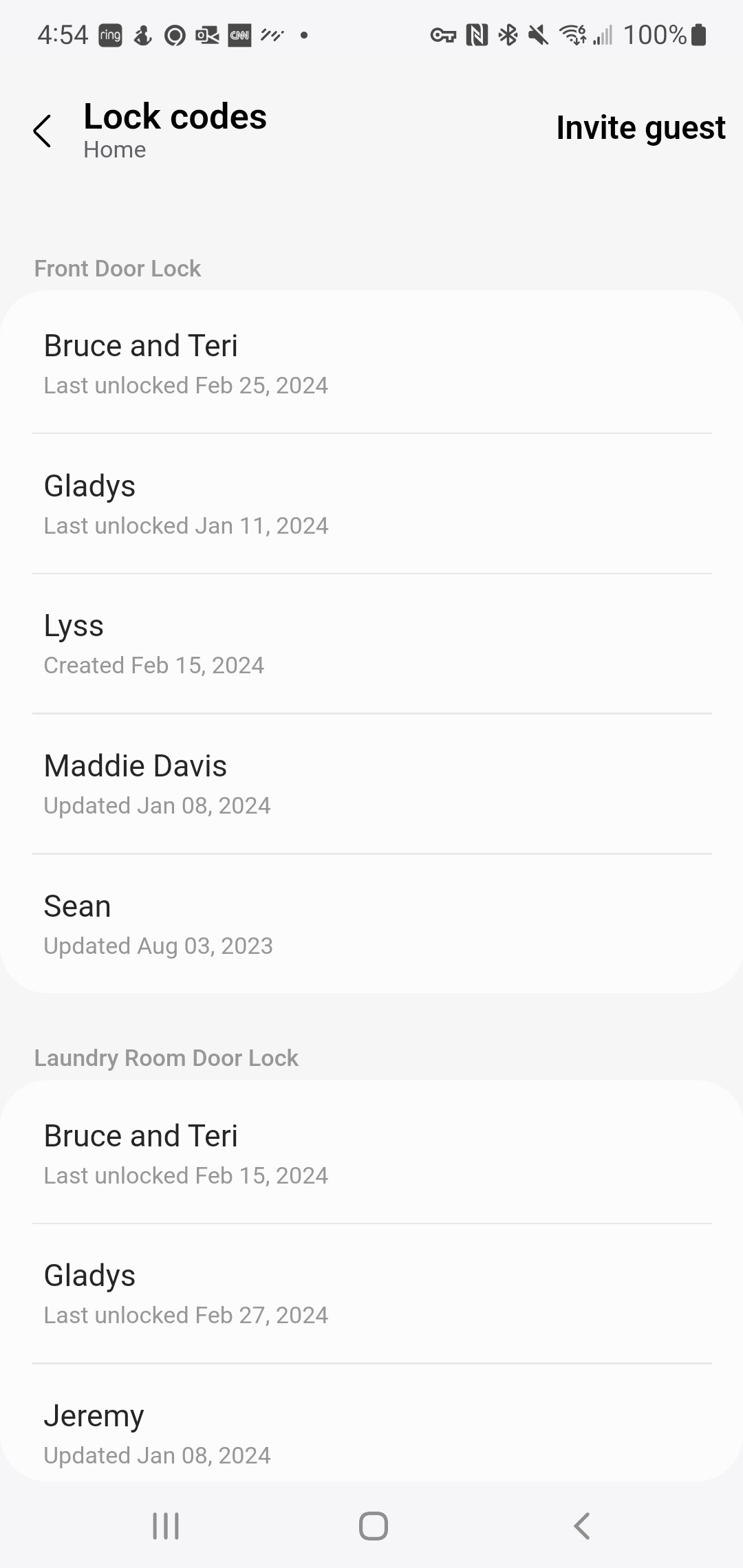Tap Invite guest
Screen dimensions: 743x1568
(640, 128)
